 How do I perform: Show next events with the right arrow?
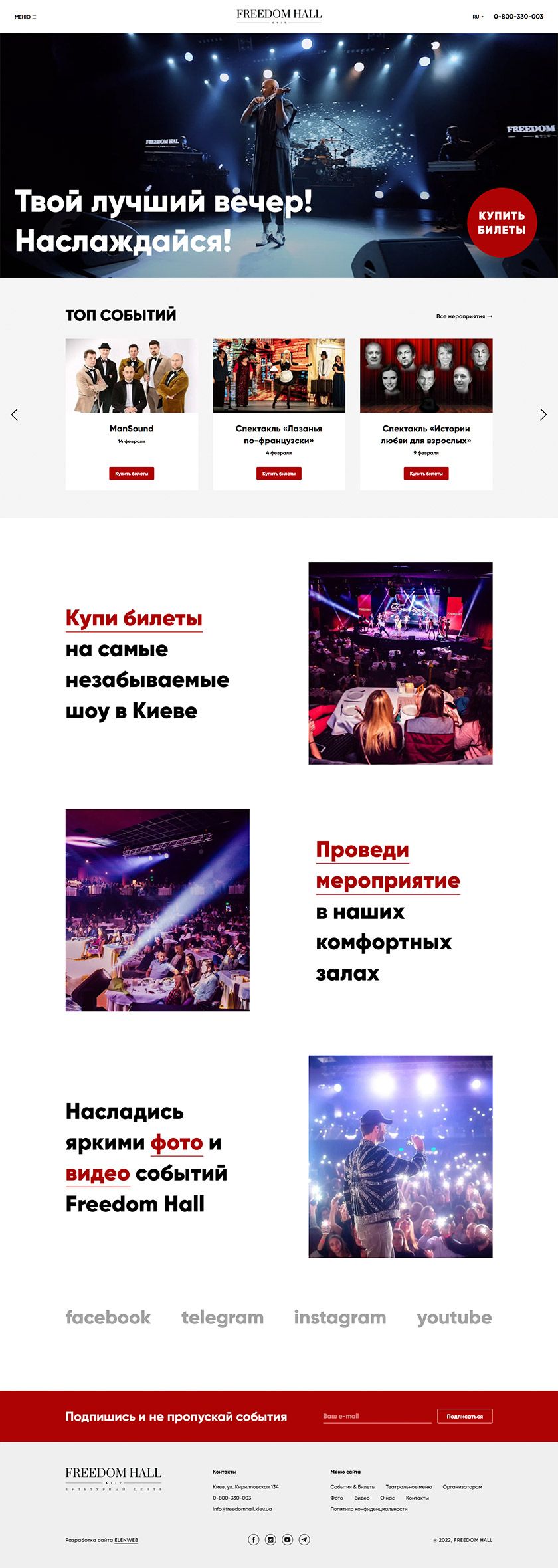tap(543, 415)
